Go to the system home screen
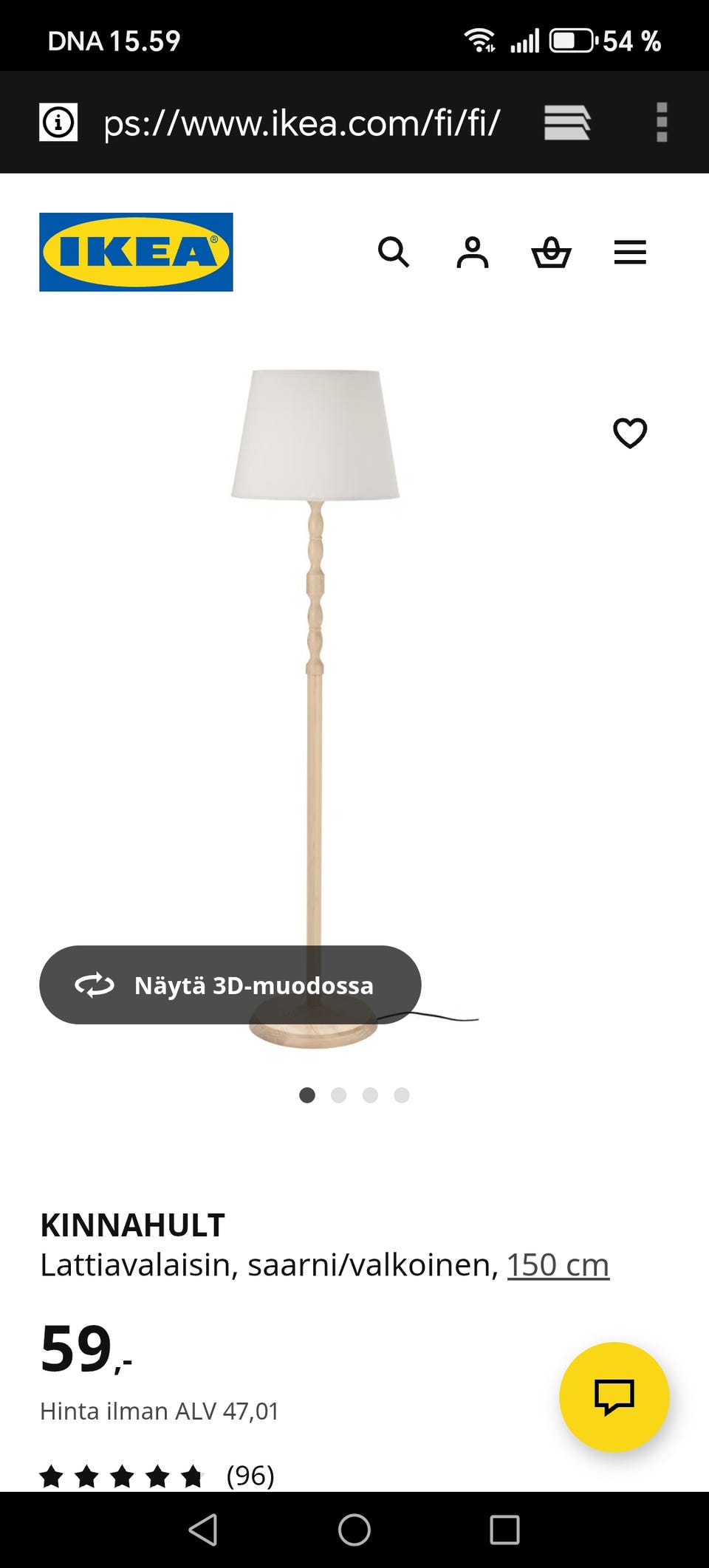 [x=354, y=1530]
